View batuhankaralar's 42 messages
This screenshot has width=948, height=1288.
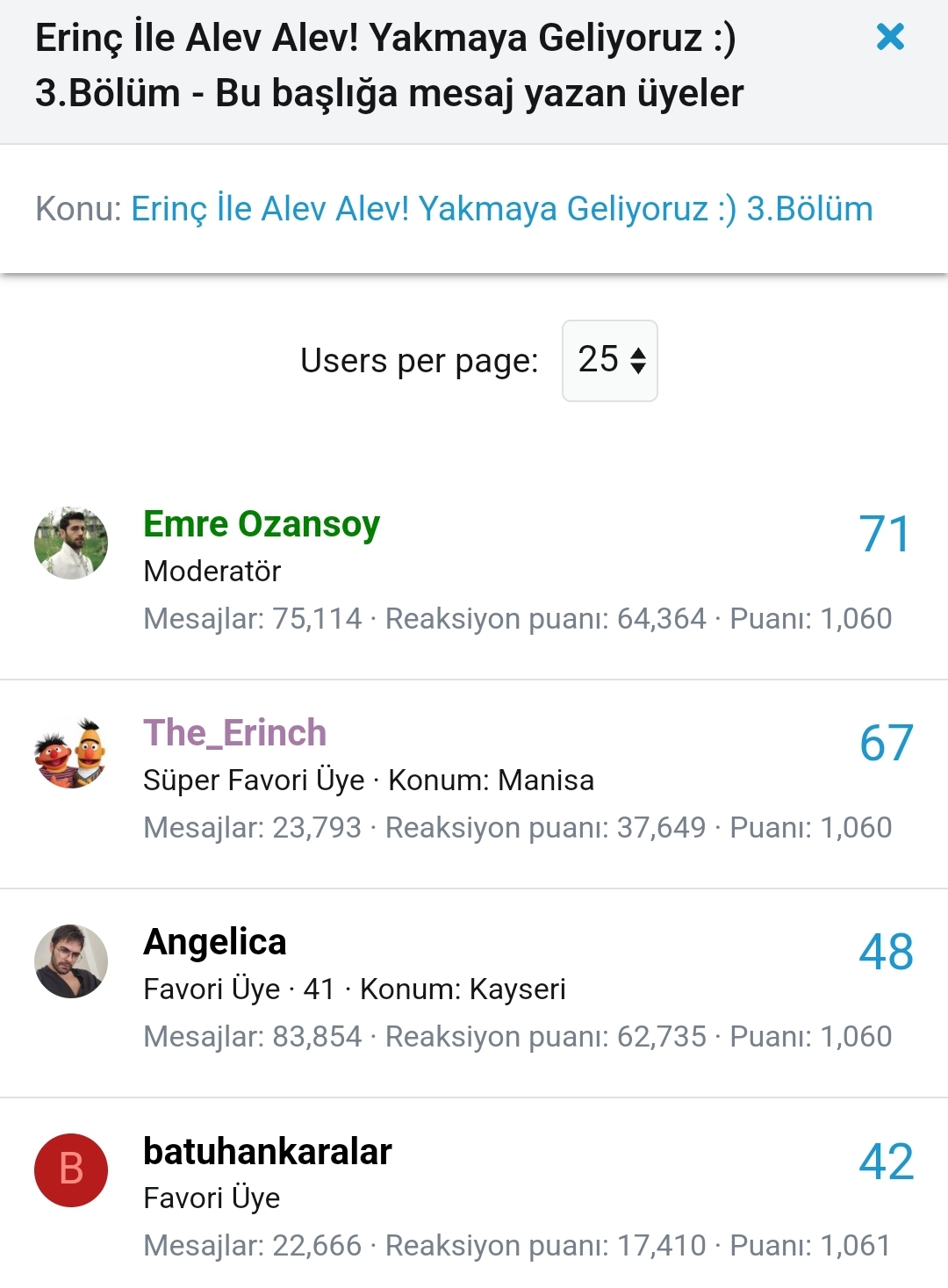(886, 1162)
